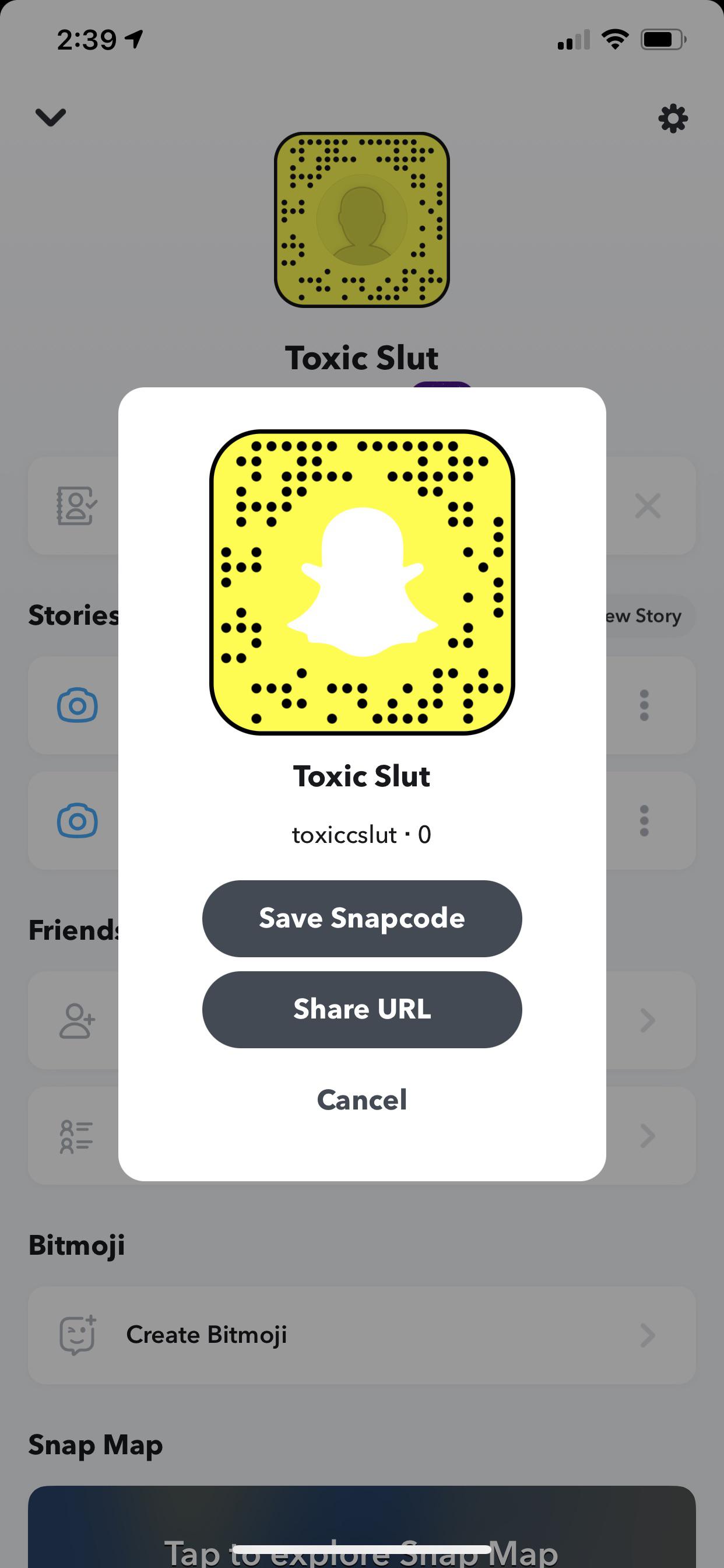
Task: Tap the Create Bitmoji smiley icon
Action: 77,1335
